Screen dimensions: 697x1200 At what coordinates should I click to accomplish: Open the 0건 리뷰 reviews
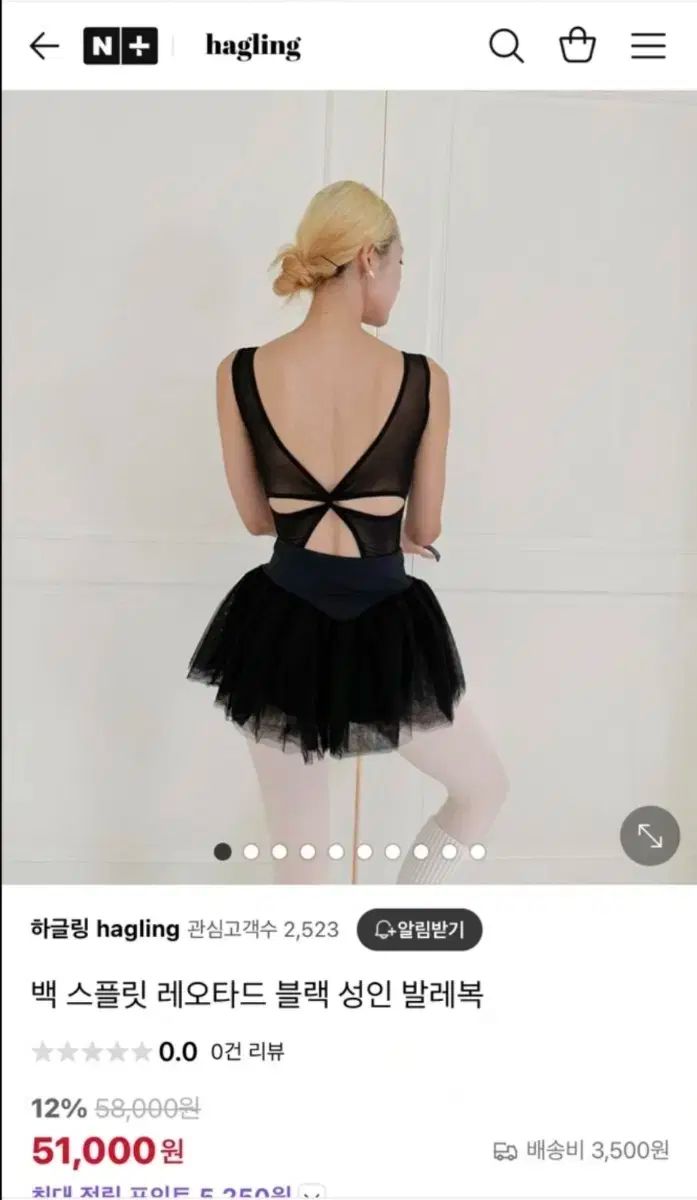point(247,1051)
